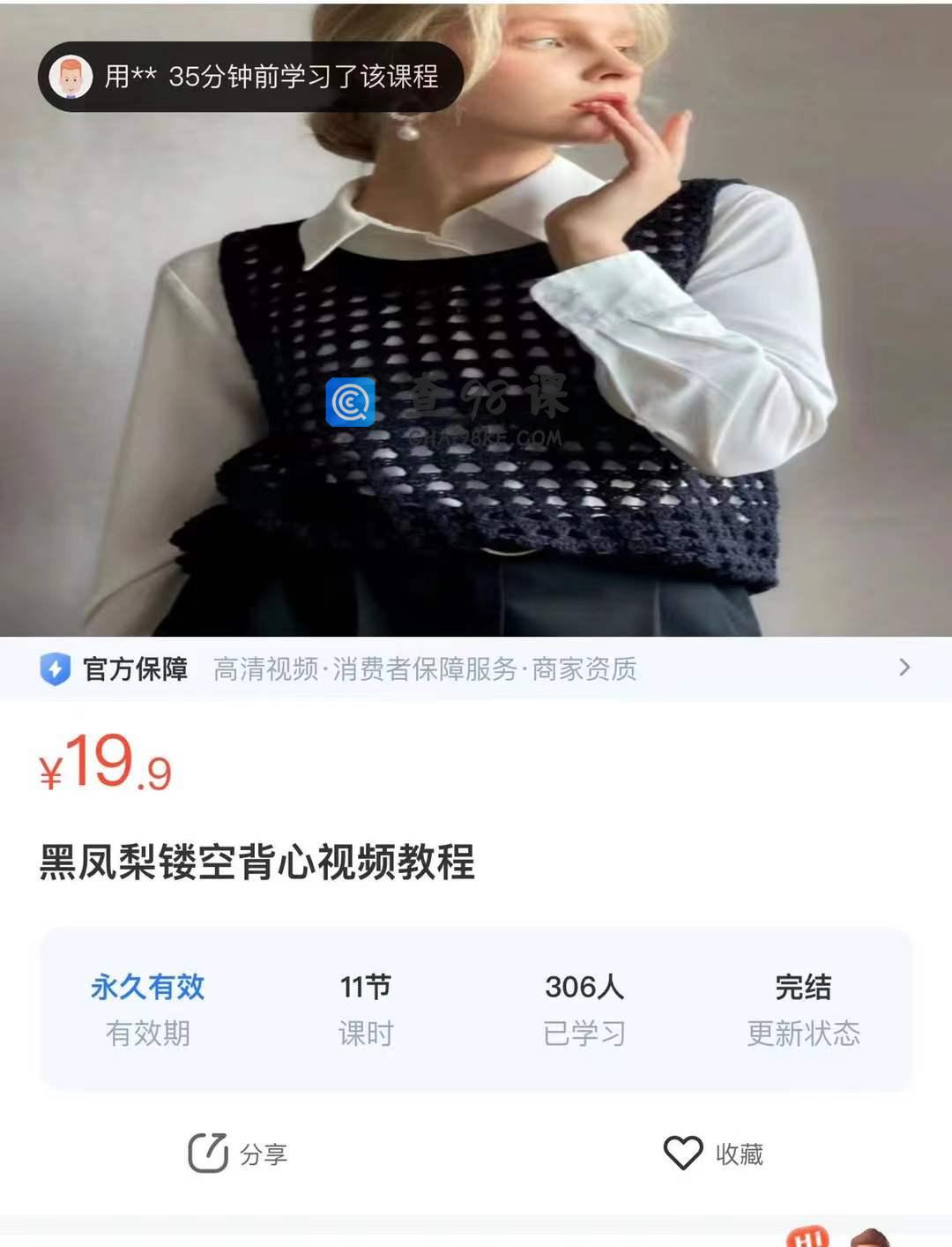
Task: Open the course cover image
Action: pos(476,353)
